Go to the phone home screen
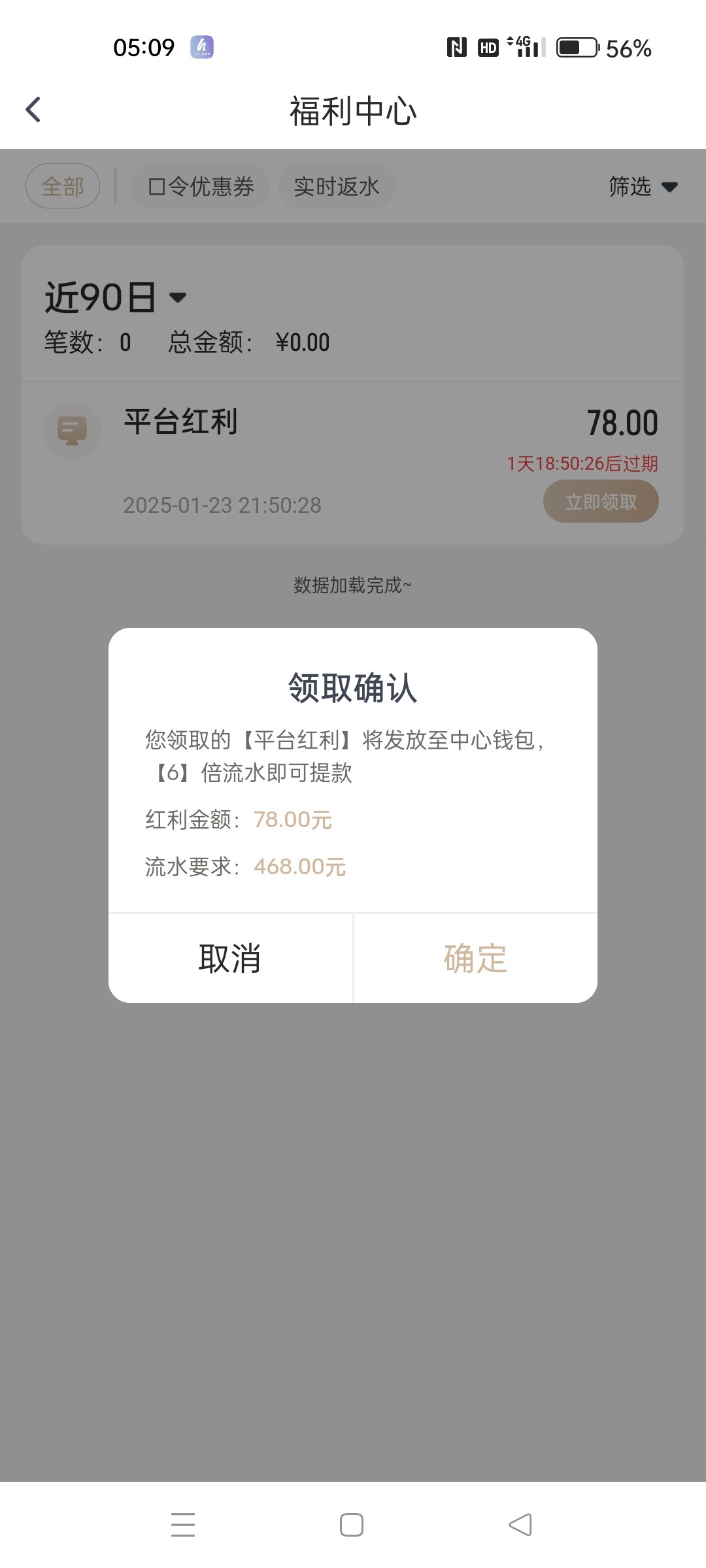 (352, 1524)
